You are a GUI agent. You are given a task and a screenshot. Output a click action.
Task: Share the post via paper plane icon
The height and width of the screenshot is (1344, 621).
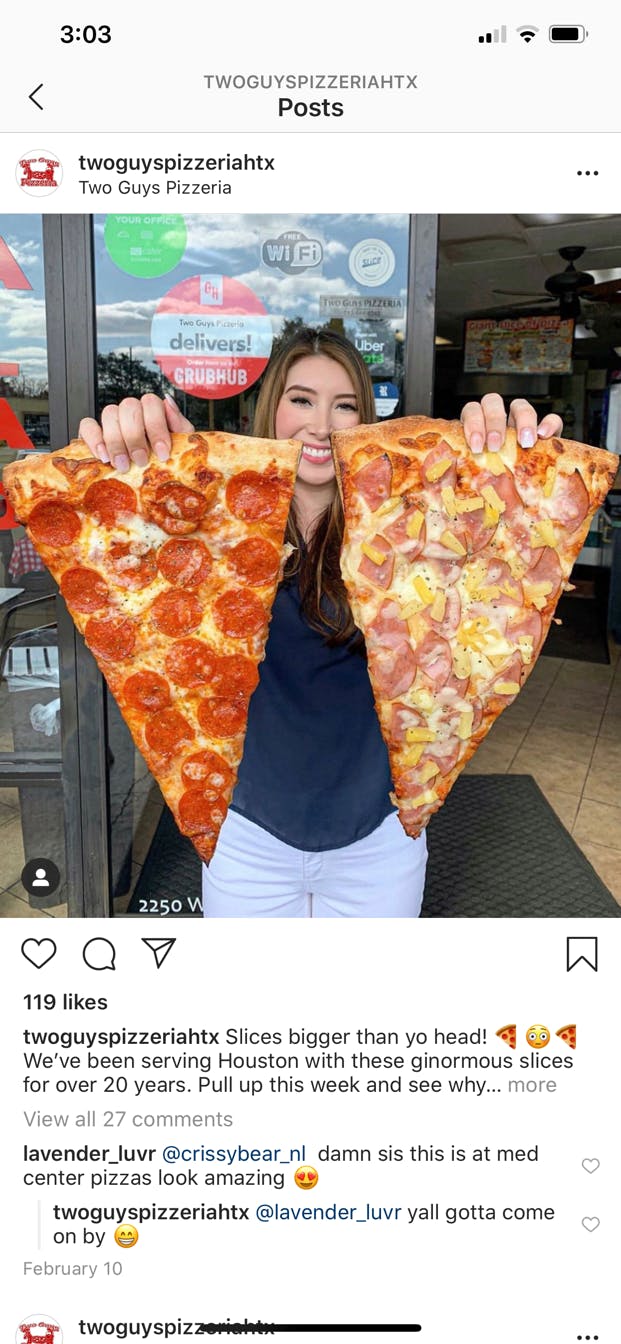[159, 953]
